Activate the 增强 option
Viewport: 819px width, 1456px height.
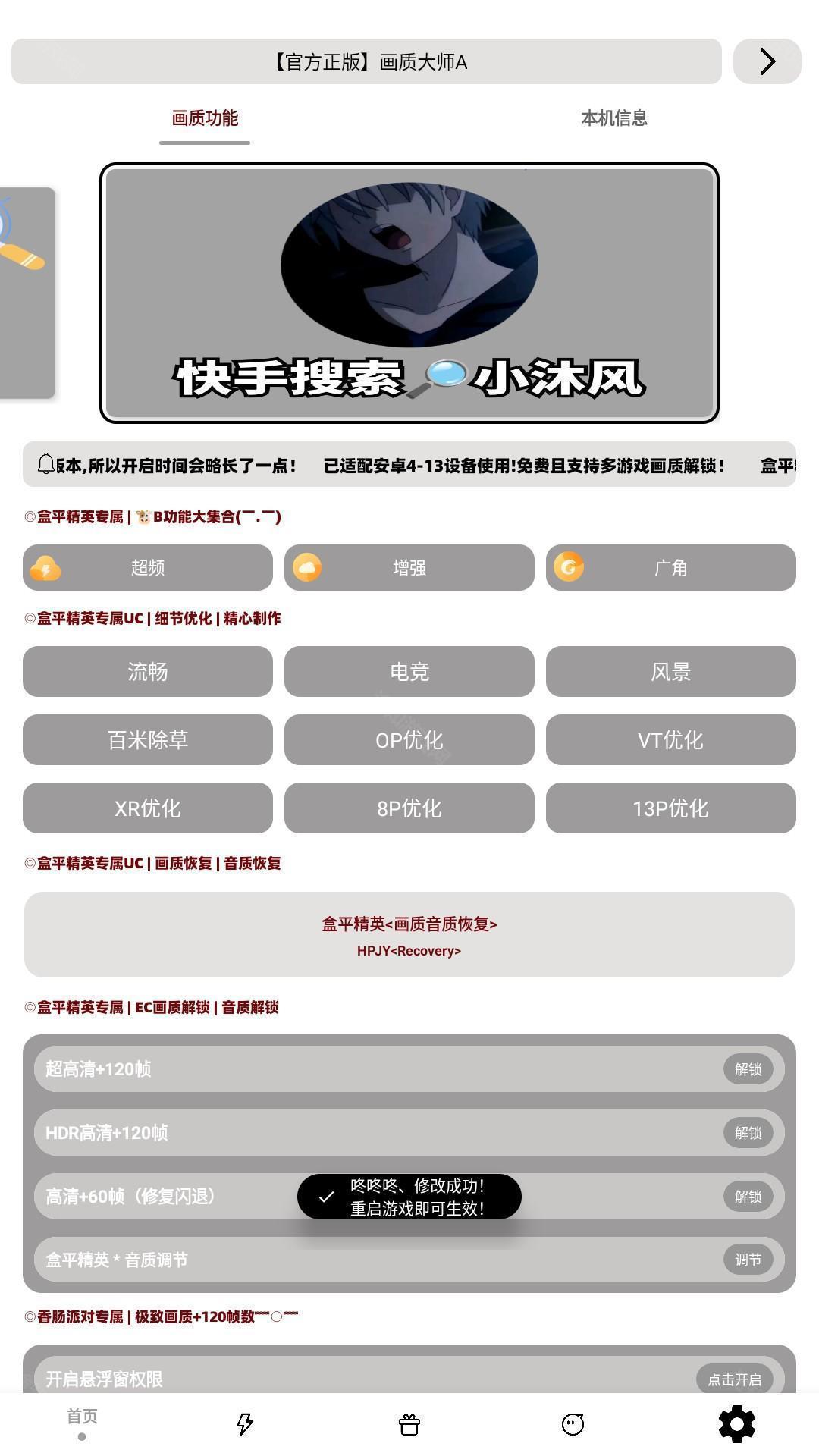409,567
